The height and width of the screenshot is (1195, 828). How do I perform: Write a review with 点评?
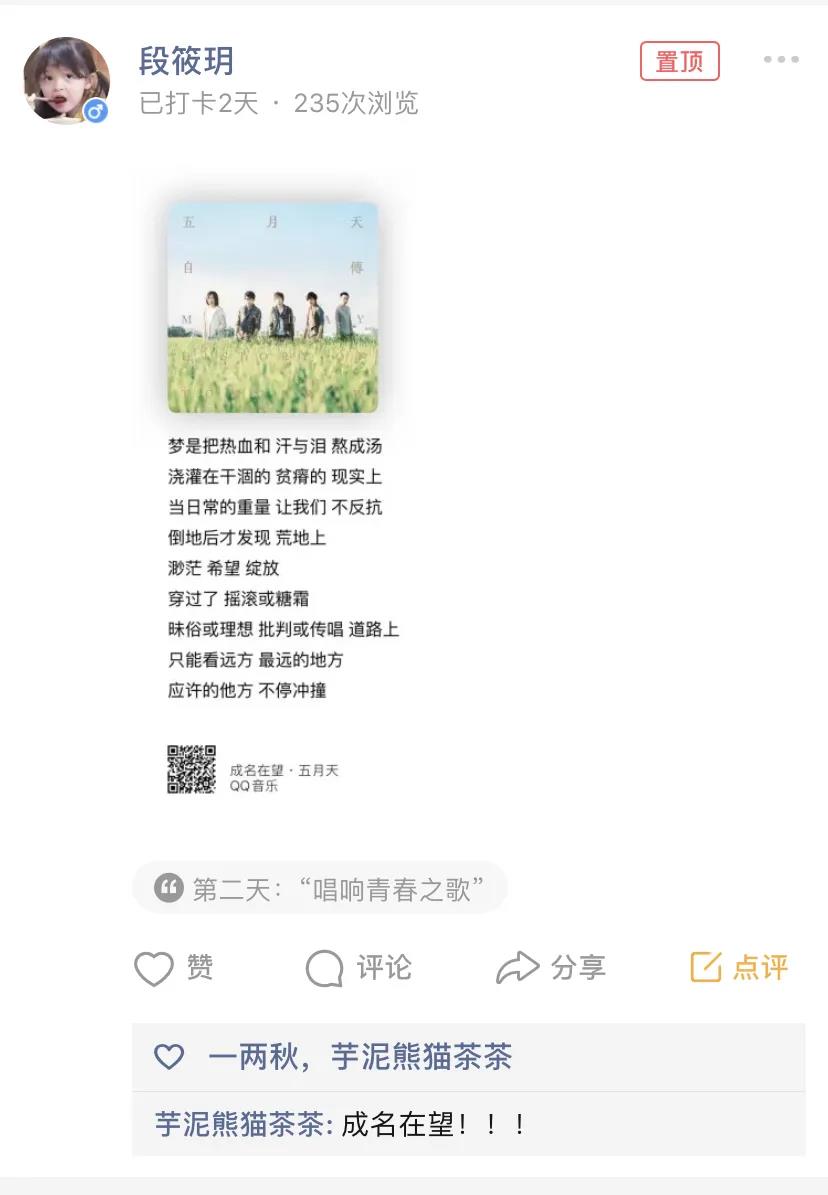click(x=739, y=967)
